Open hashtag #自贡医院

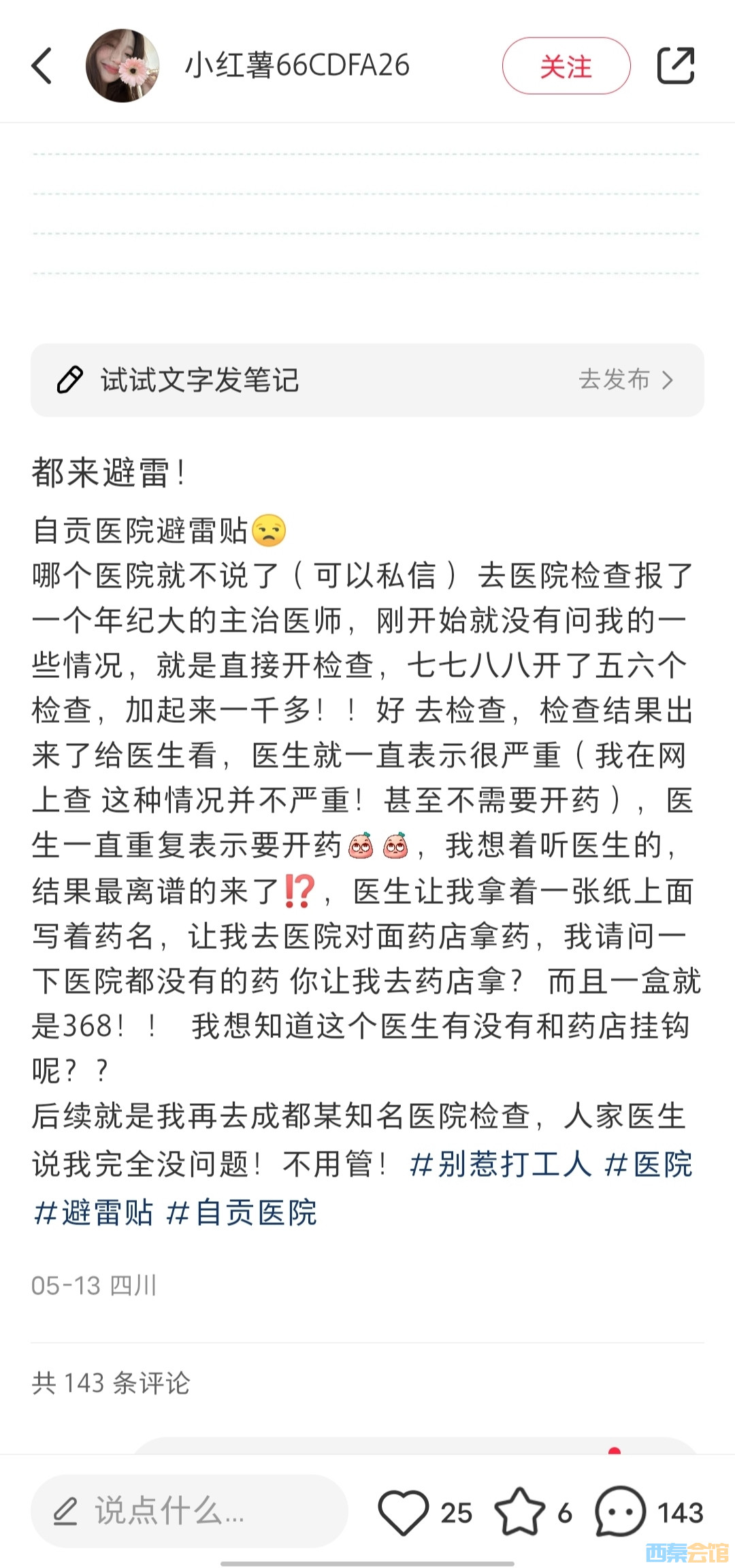click(x=242, y=1213)
